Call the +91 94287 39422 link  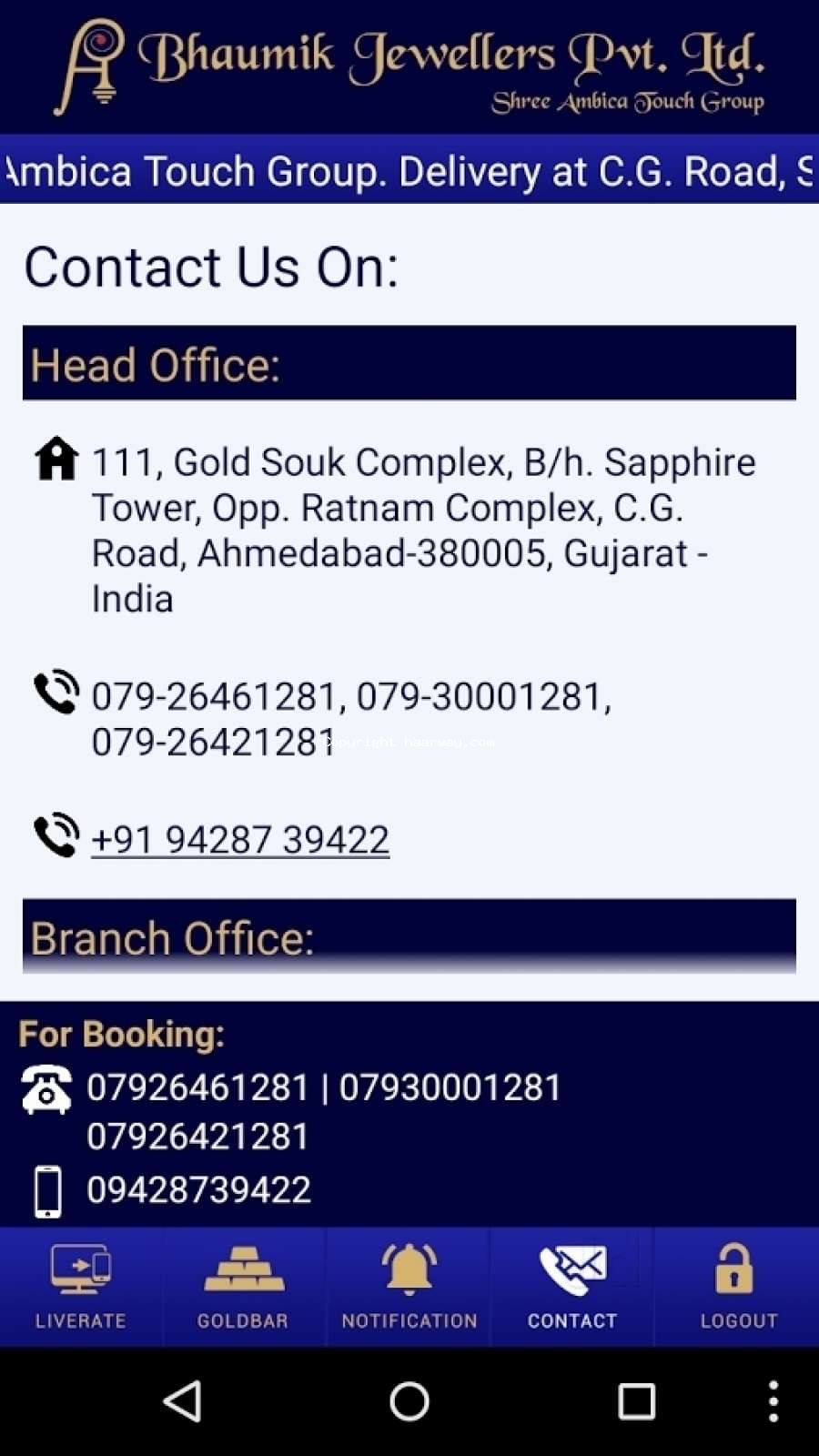(240, 839)
